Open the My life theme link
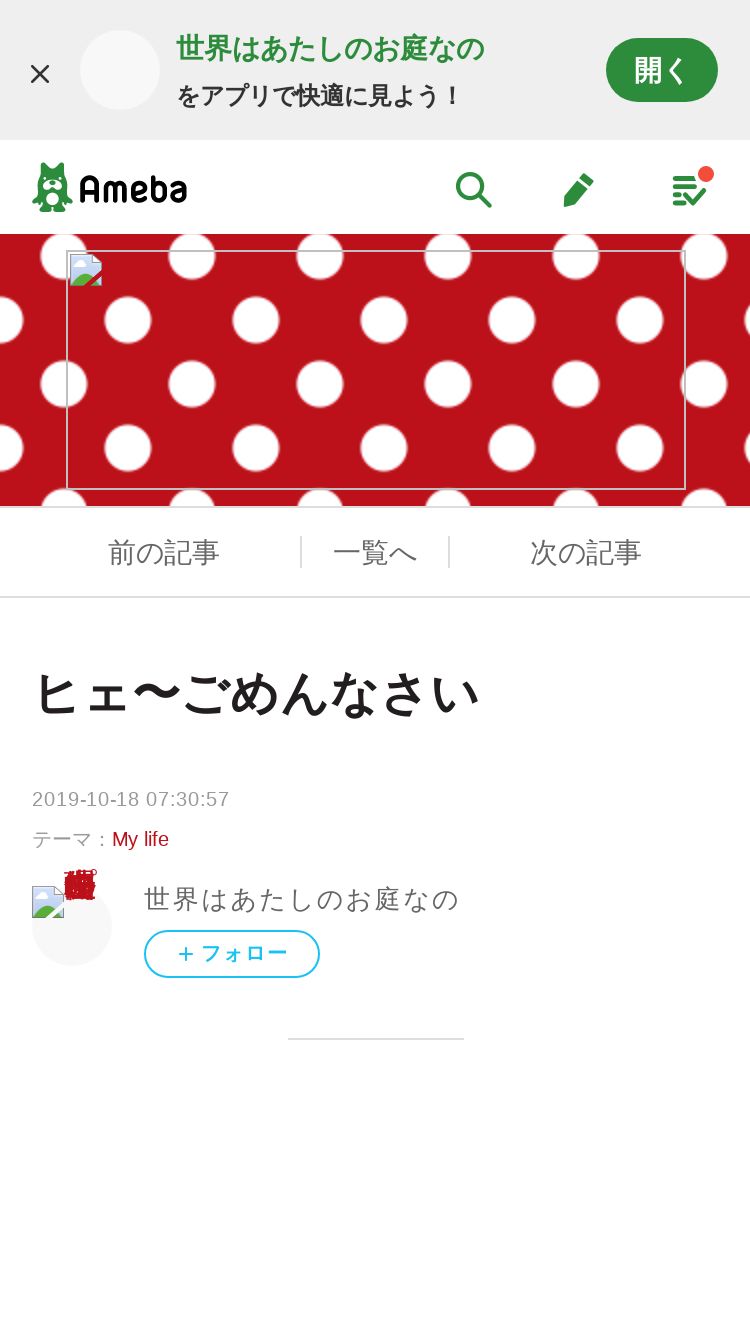Viewport: 750px width, 1334px height. (x=140, y=839)
